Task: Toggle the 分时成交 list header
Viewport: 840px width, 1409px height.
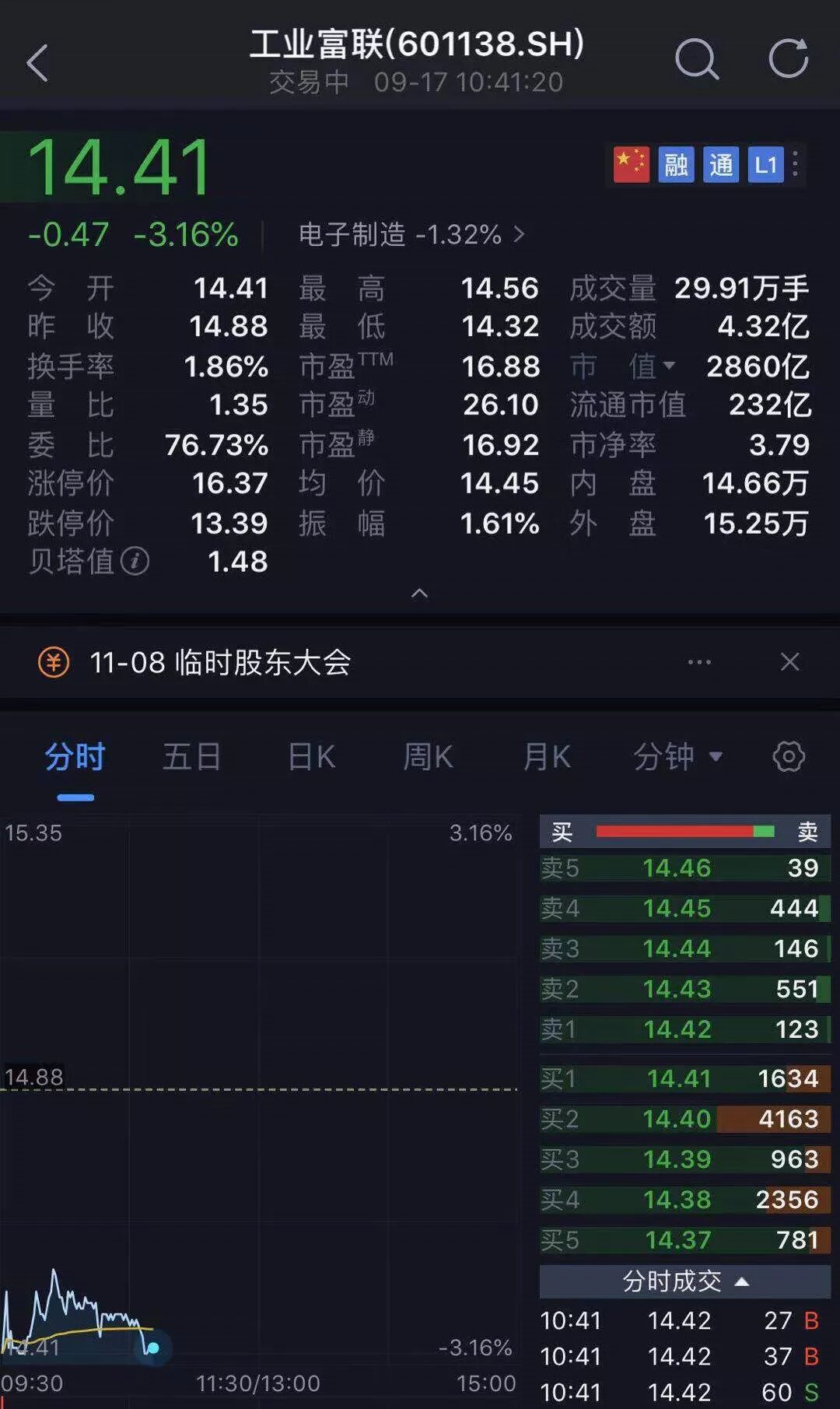Action: click(684, 1281)
